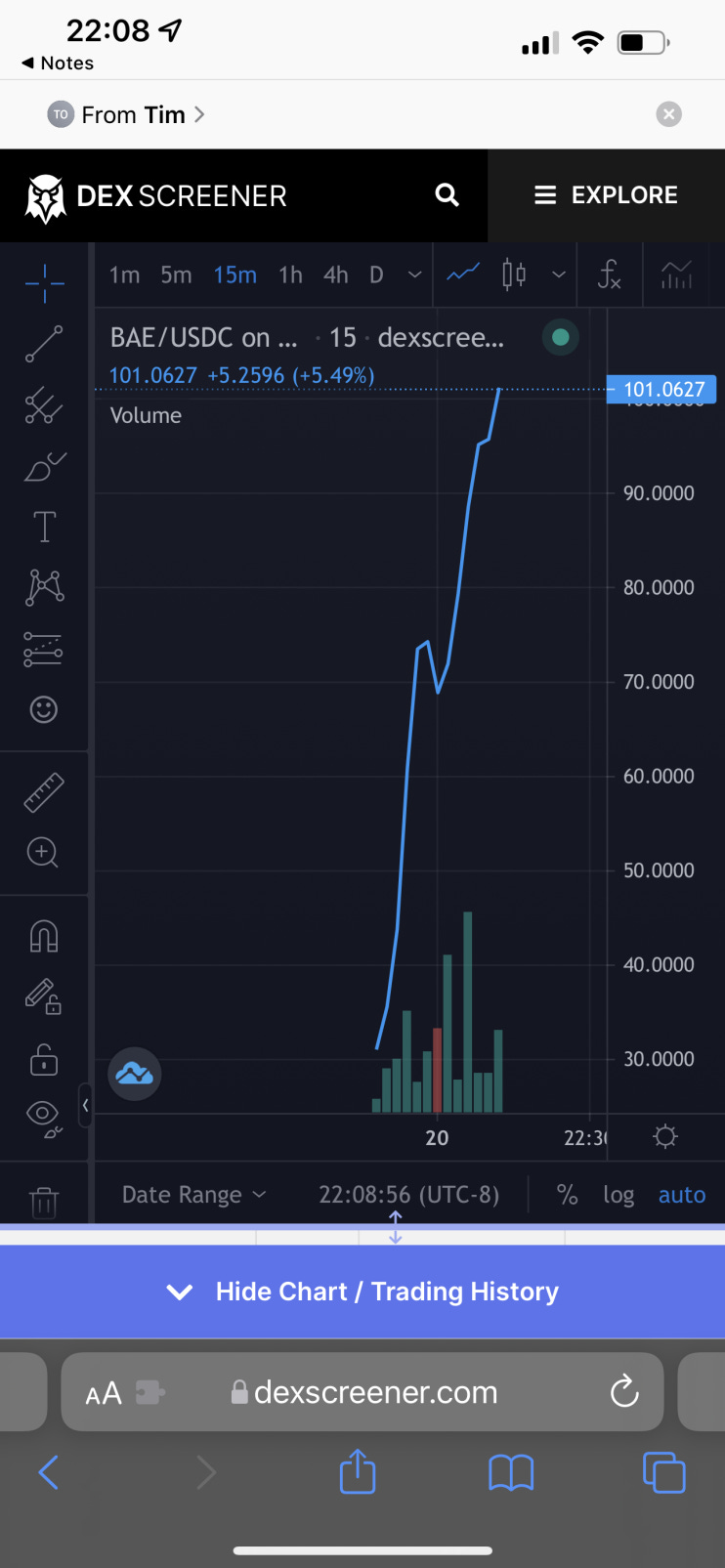Screen dimensions: 725x1568
Task: Pick the text annotation tool
Action: pyautogui.click(x=44, y=527)
